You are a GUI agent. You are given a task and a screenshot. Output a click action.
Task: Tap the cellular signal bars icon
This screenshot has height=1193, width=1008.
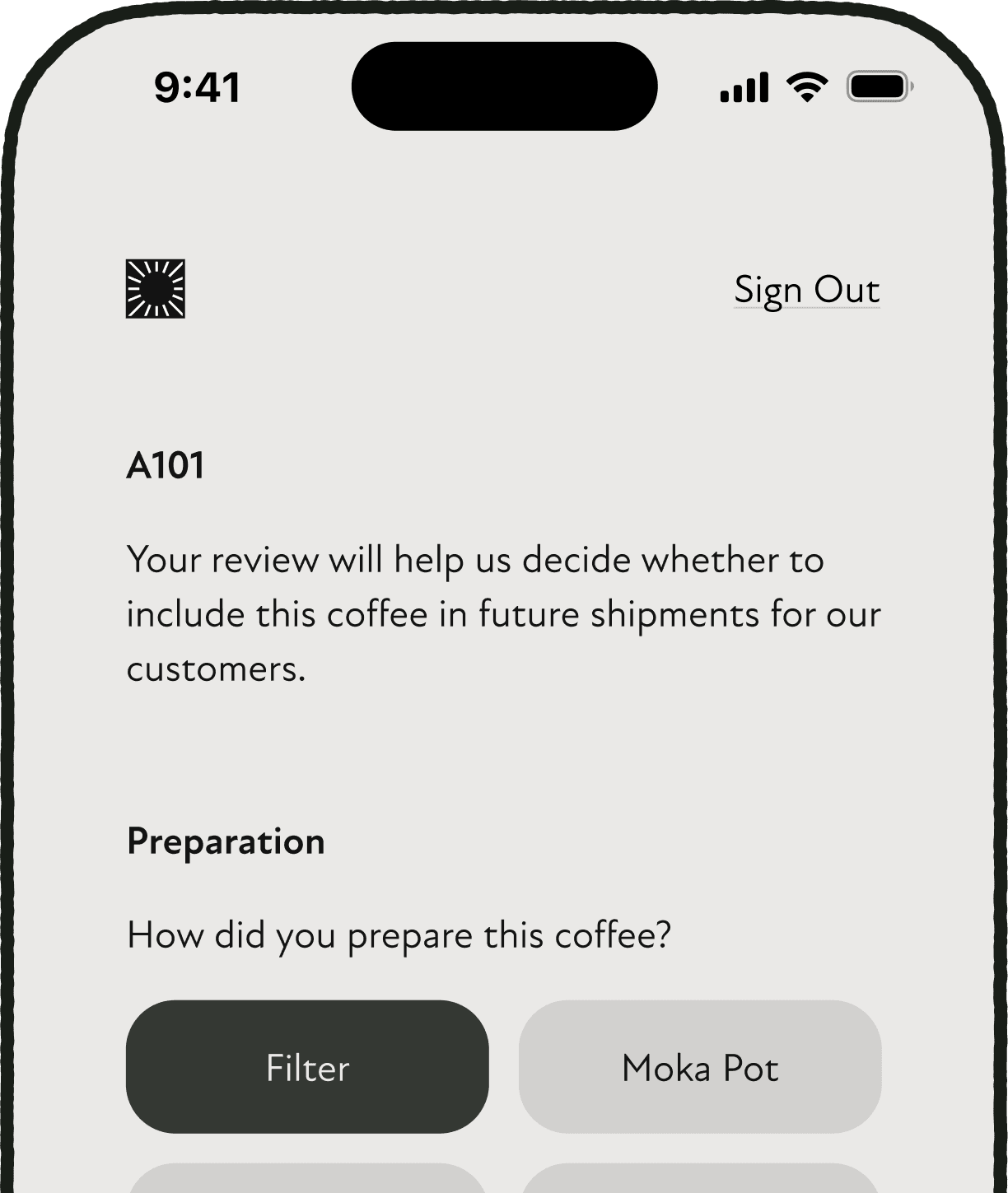click(x=744, y=87)
